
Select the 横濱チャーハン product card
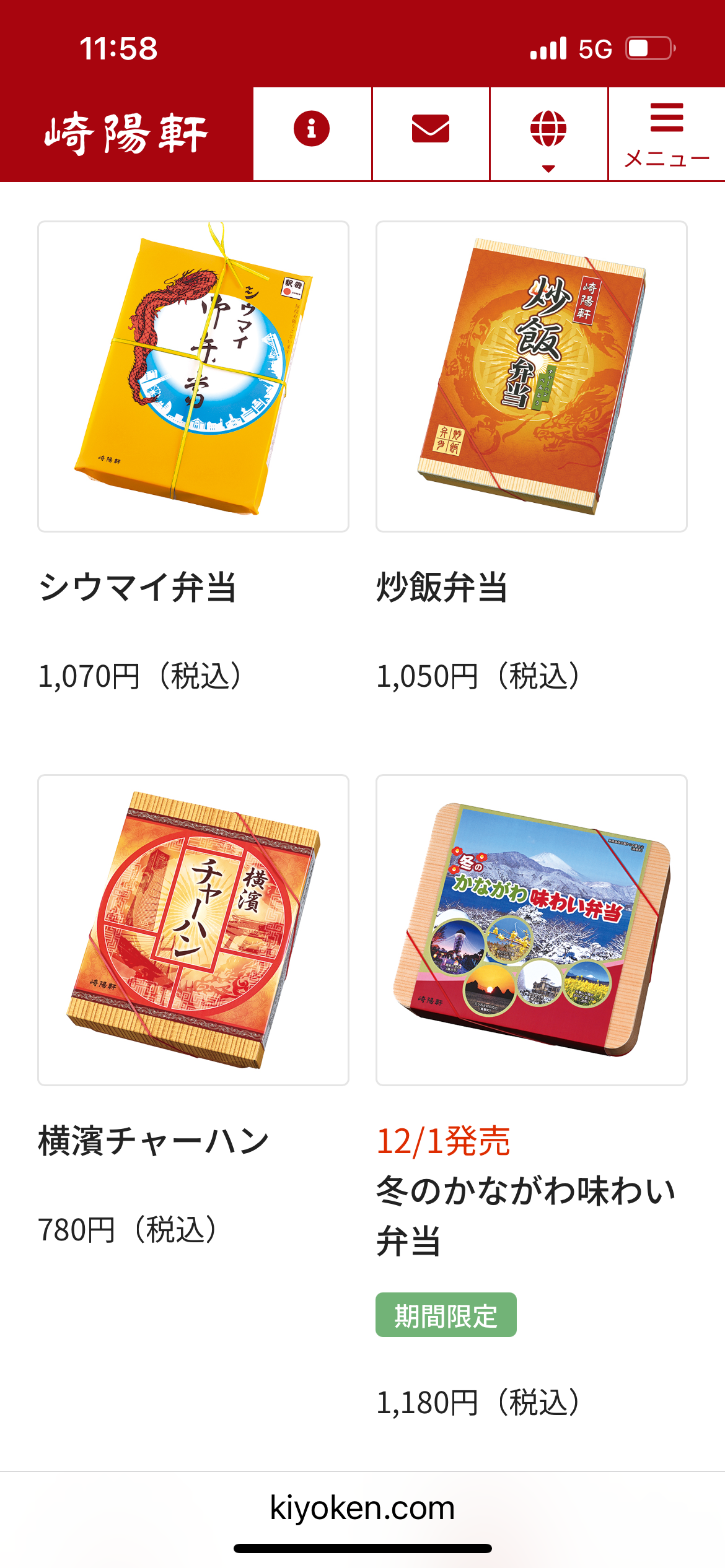click(x=193, y=930)
